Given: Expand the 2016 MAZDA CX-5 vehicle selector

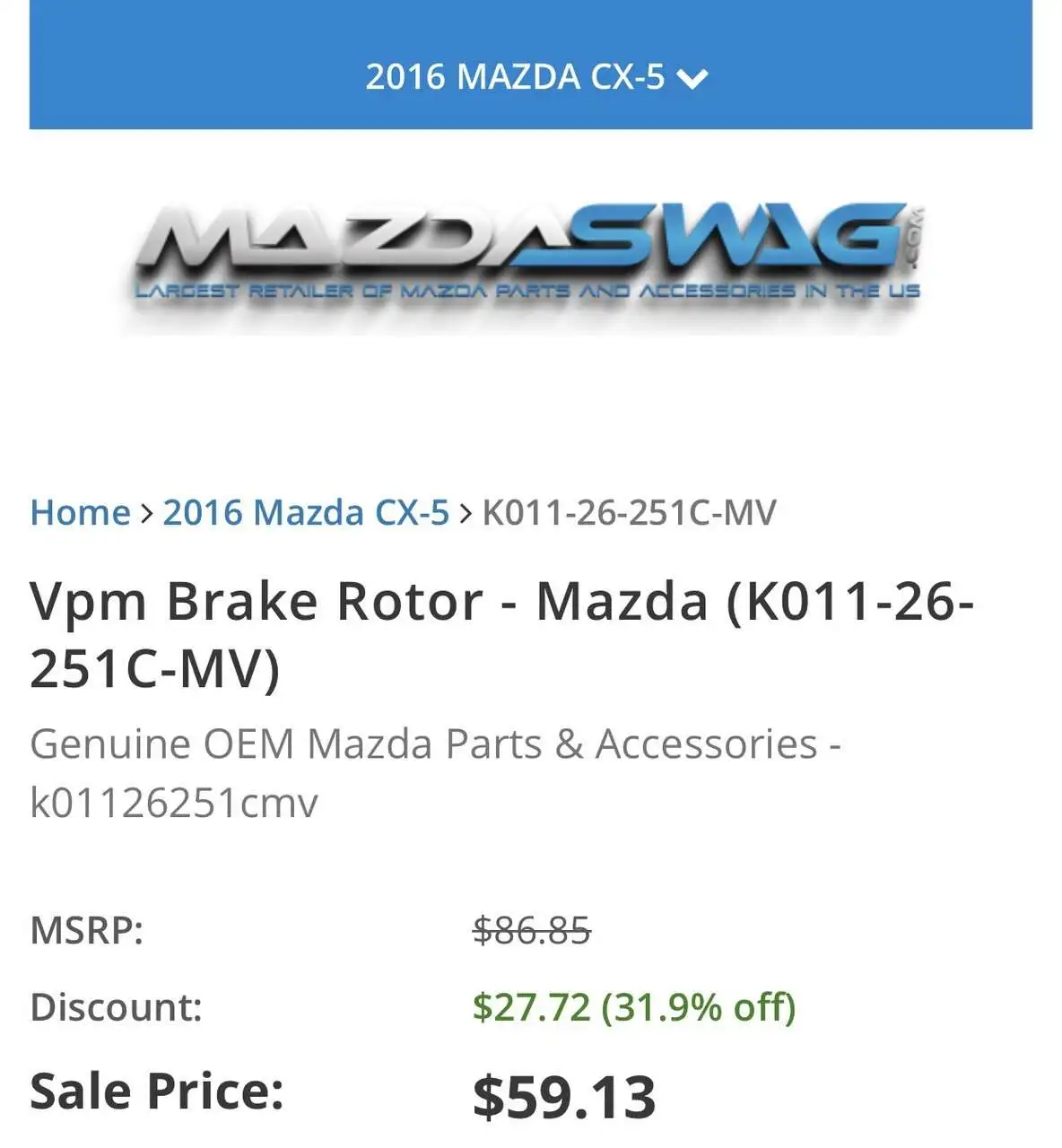Looking at the screenshot, I should tap(535, 77).
